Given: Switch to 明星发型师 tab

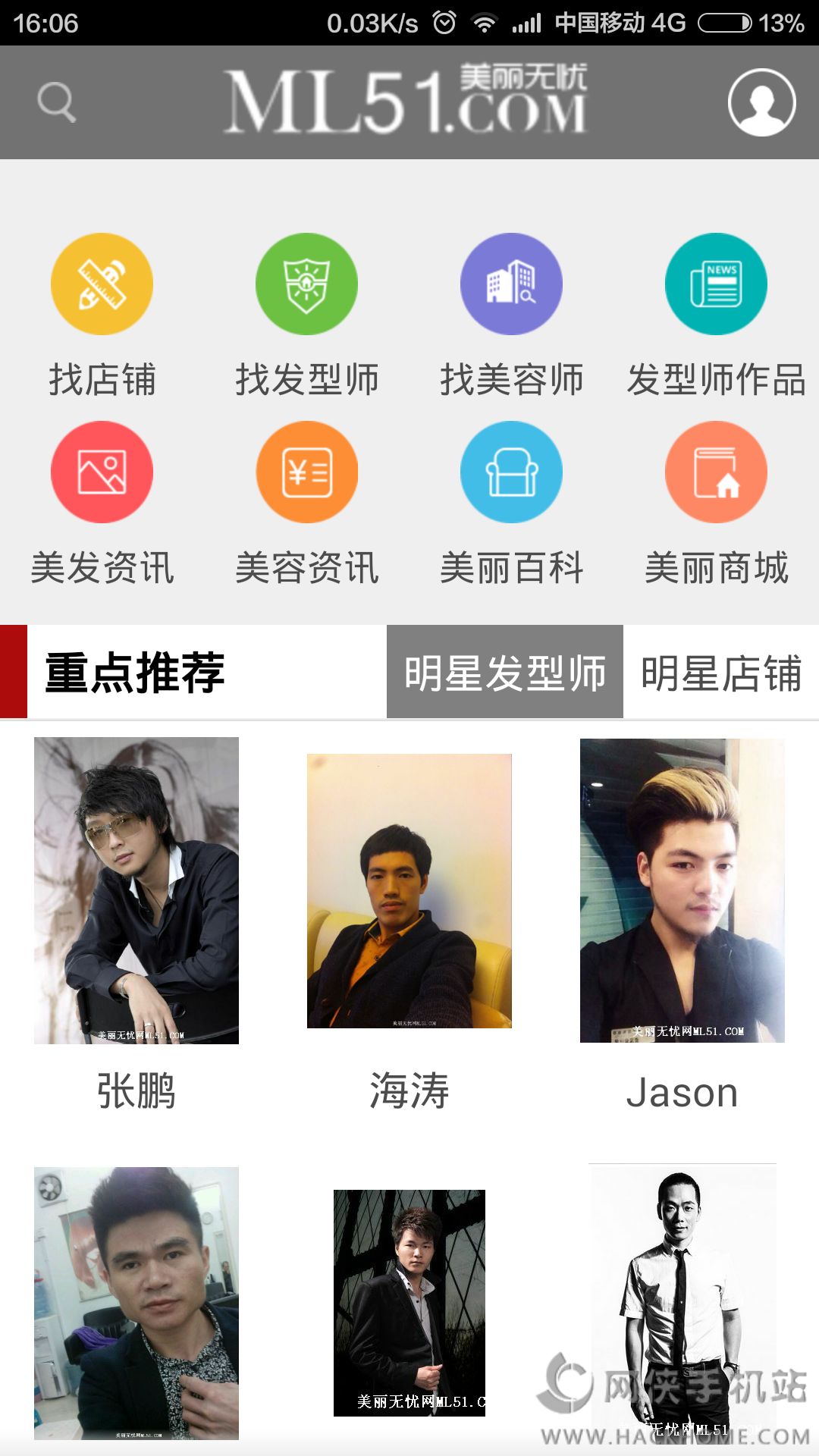Looking at the screenshot, I should [x=504, y=673].
